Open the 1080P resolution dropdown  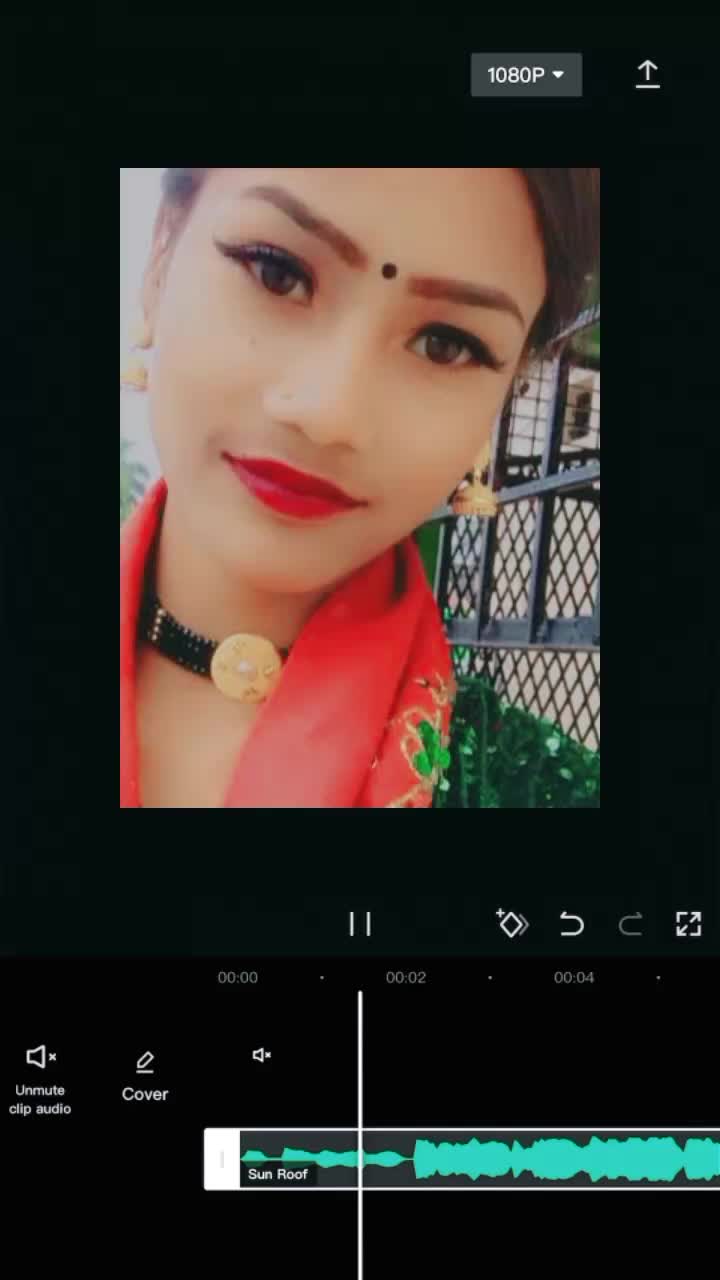click(526, 75)
